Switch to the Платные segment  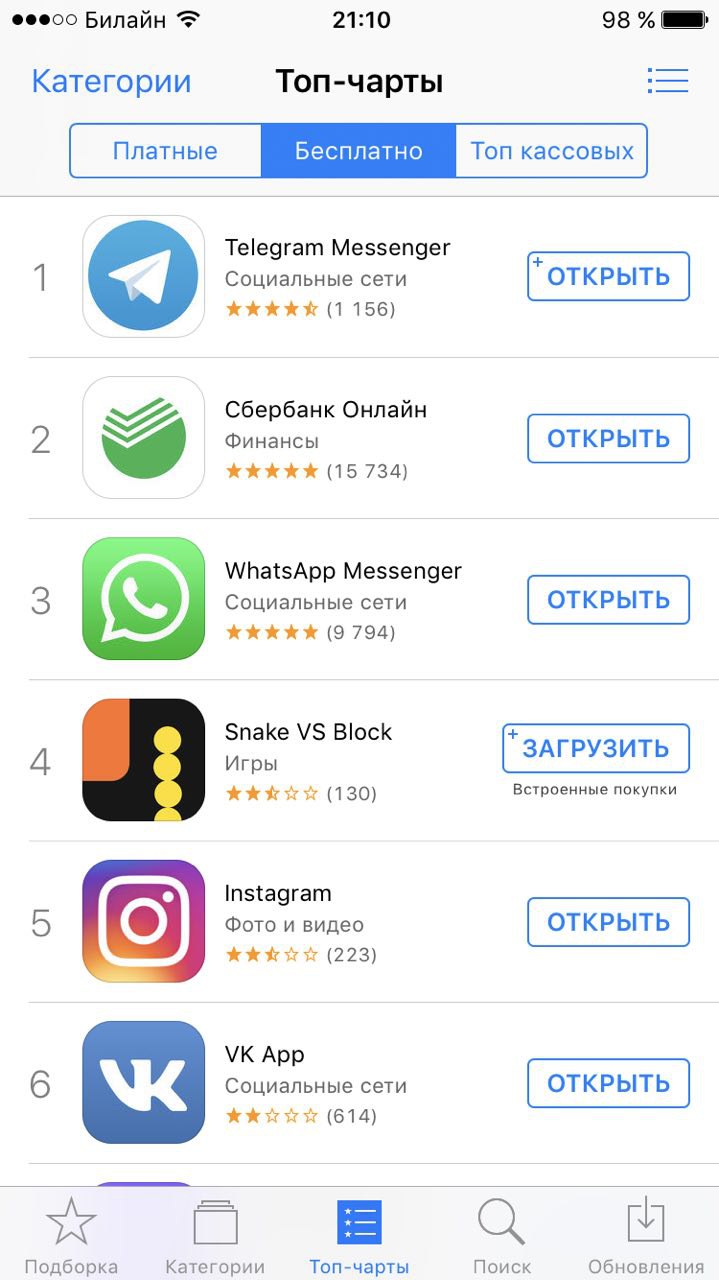click(x=165, y=151)
